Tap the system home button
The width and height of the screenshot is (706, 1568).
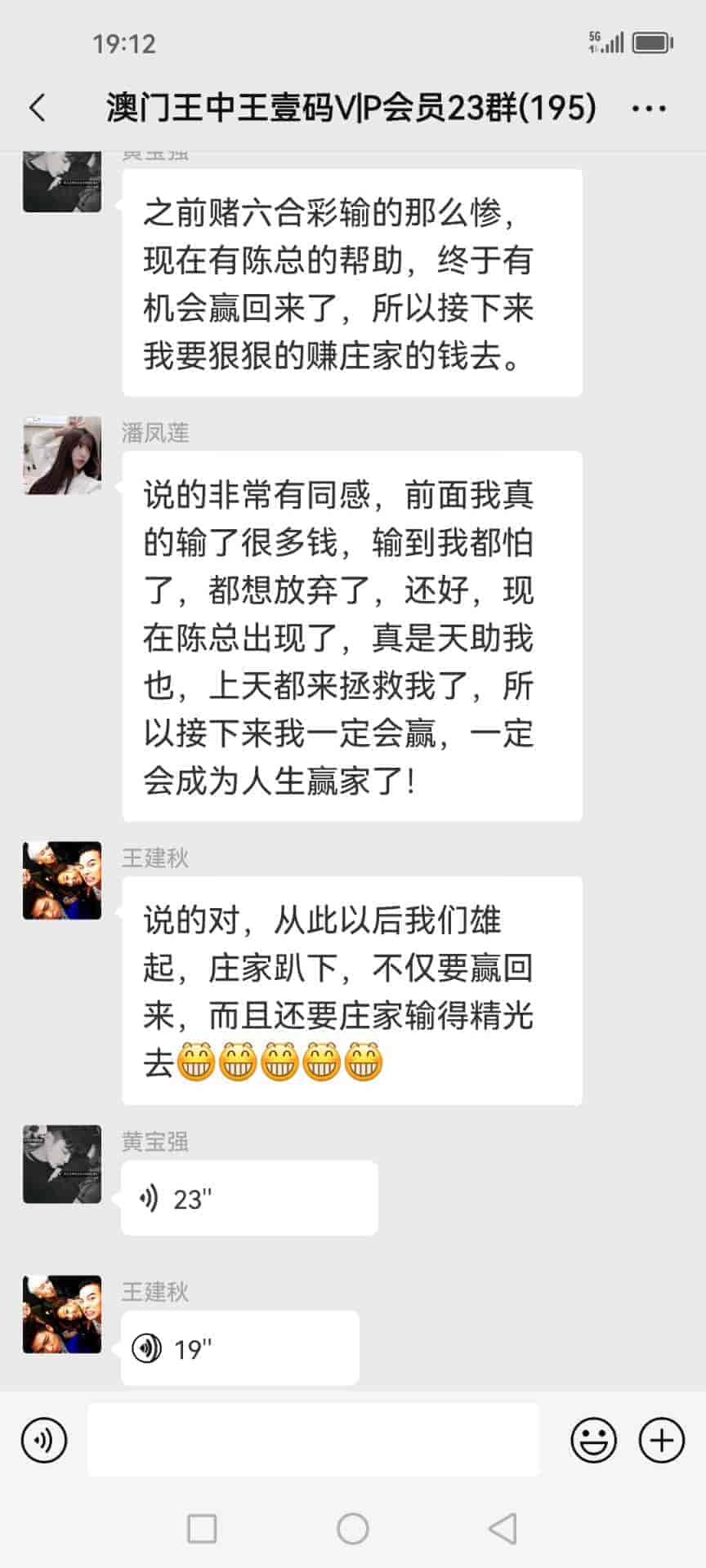pyautogui.click(x=353, y=1528)
